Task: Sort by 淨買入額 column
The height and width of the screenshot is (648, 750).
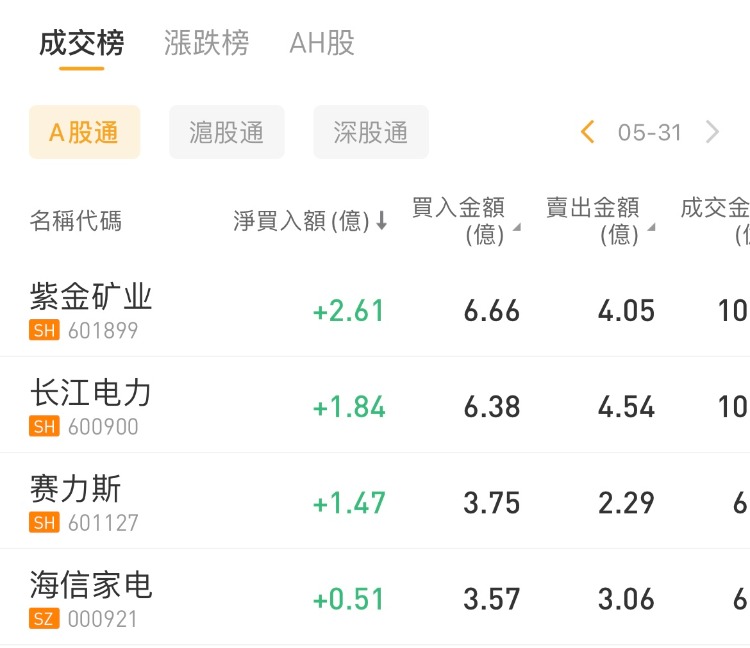Action: click(310, 221)
